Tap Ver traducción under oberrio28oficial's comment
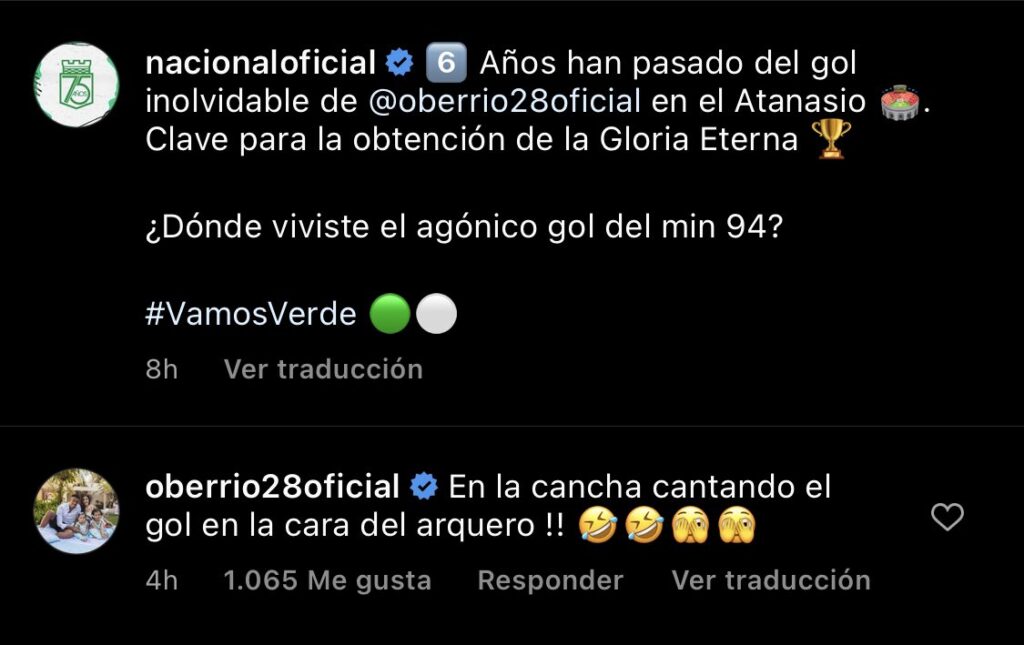The width and height of the screenshot is (1024, 645). tap(770, 580)
